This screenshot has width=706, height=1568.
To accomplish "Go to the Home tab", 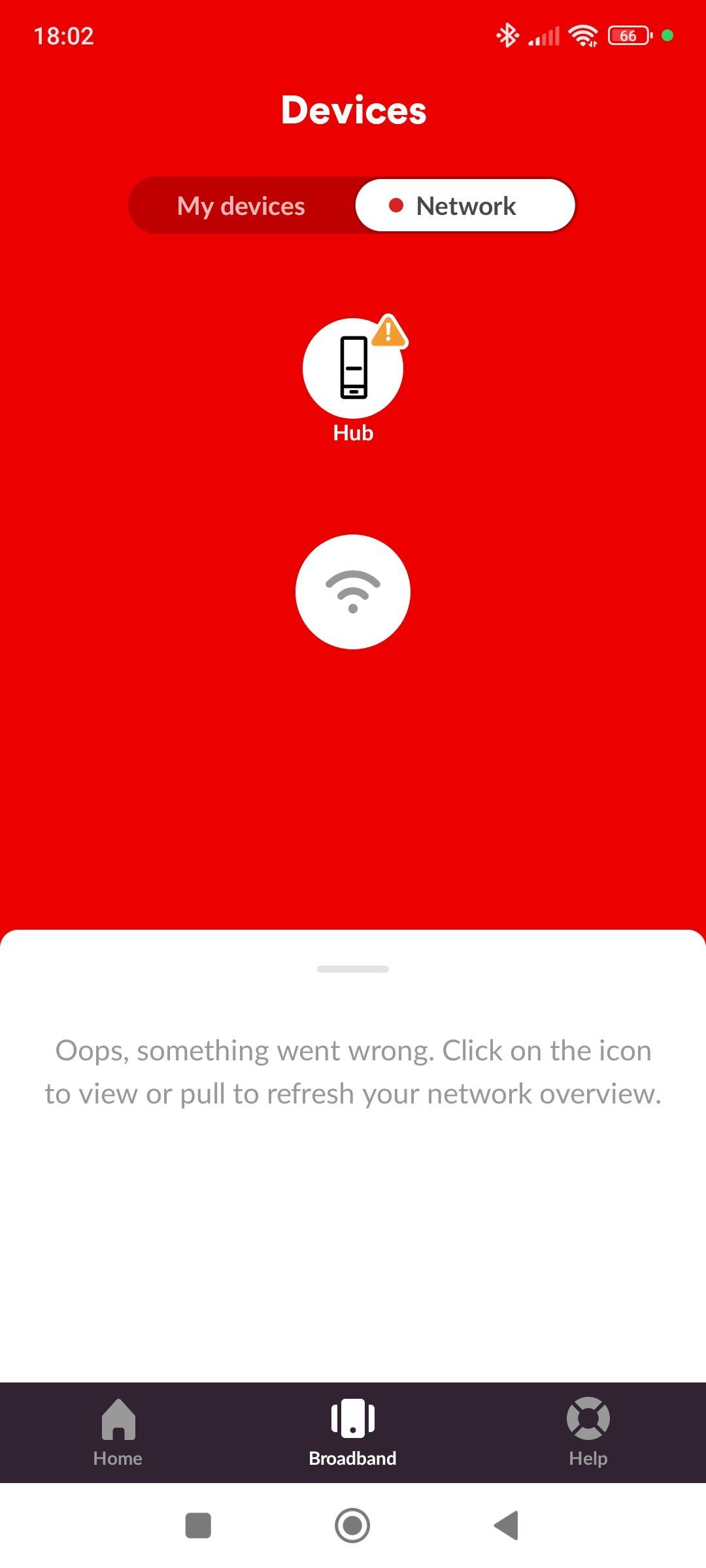I will [x=118, y=1432].
